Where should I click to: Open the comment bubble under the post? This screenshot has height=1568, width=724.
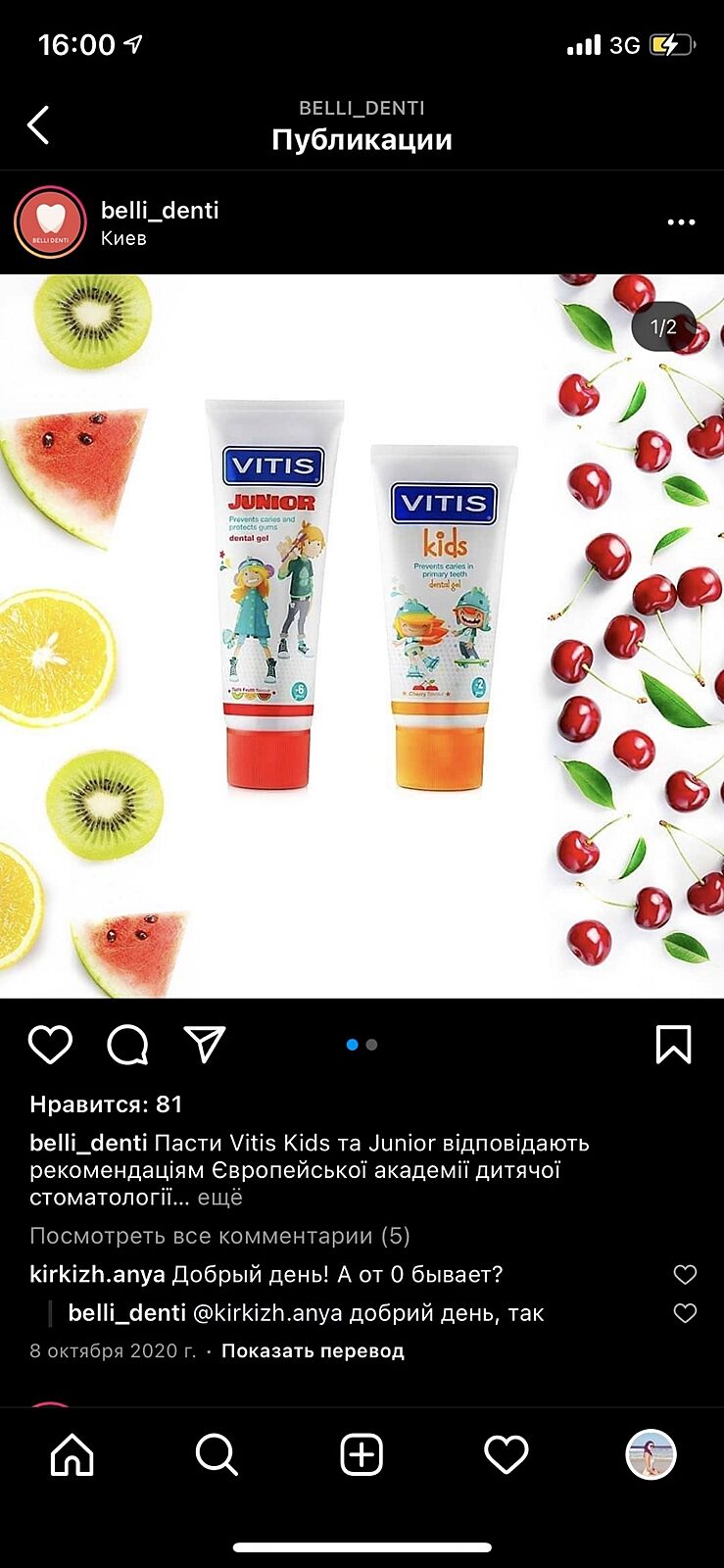127,1045
